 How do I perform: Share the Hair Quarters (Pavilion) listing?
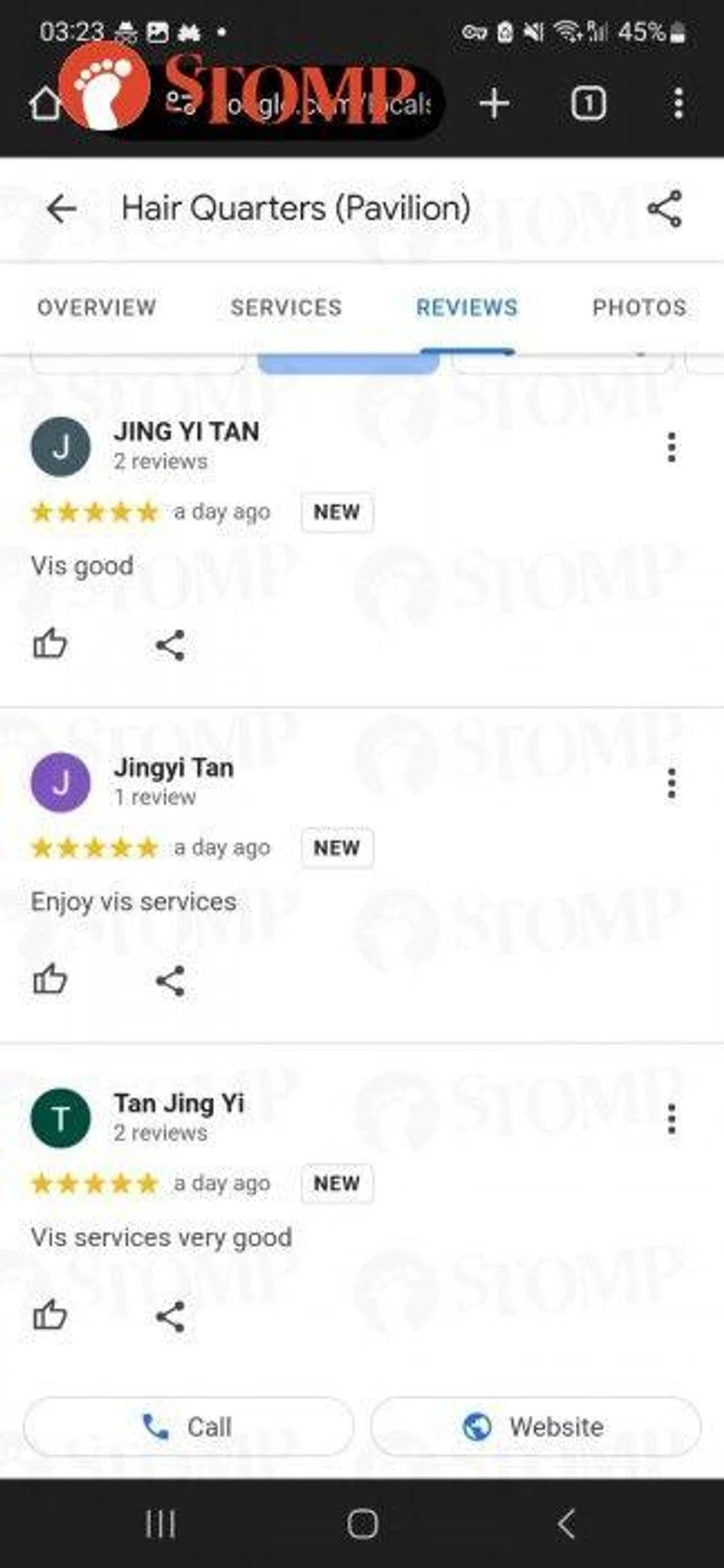664,209
